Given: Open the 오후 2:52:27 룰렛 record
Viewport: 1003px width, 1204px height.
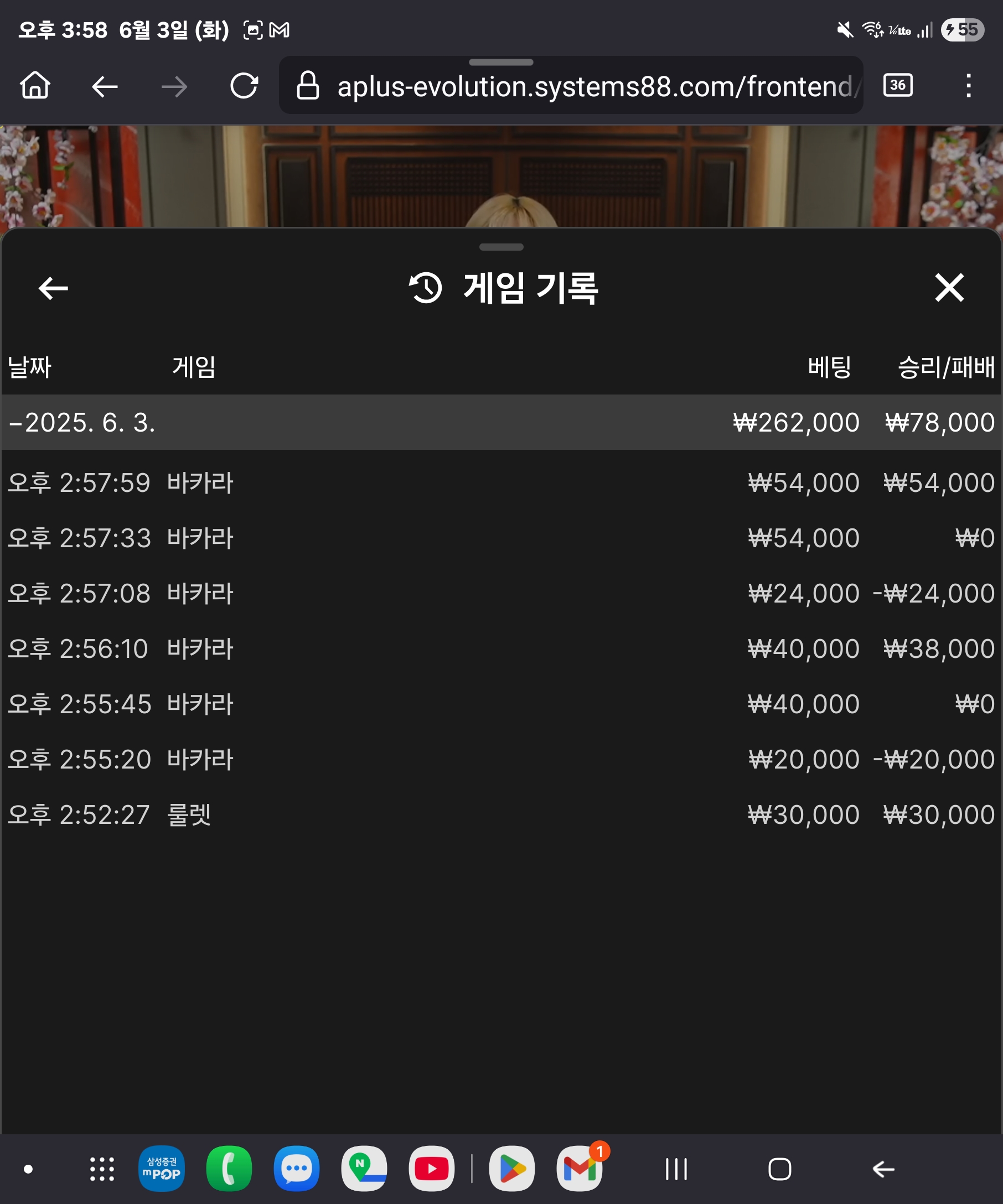Looking at the screenshot, I should [x=500, y=814].
